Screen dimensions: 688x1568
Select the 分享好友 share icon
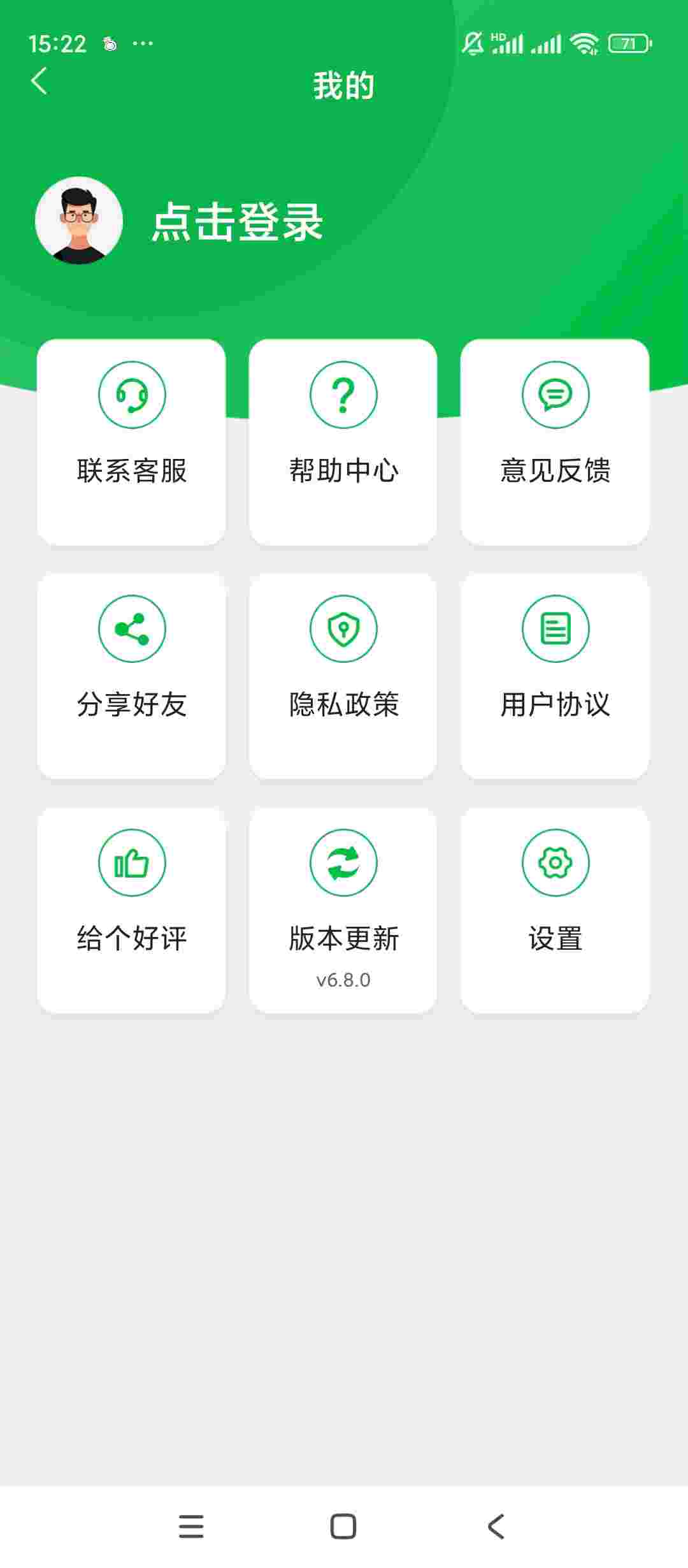[x=132, y=628]
